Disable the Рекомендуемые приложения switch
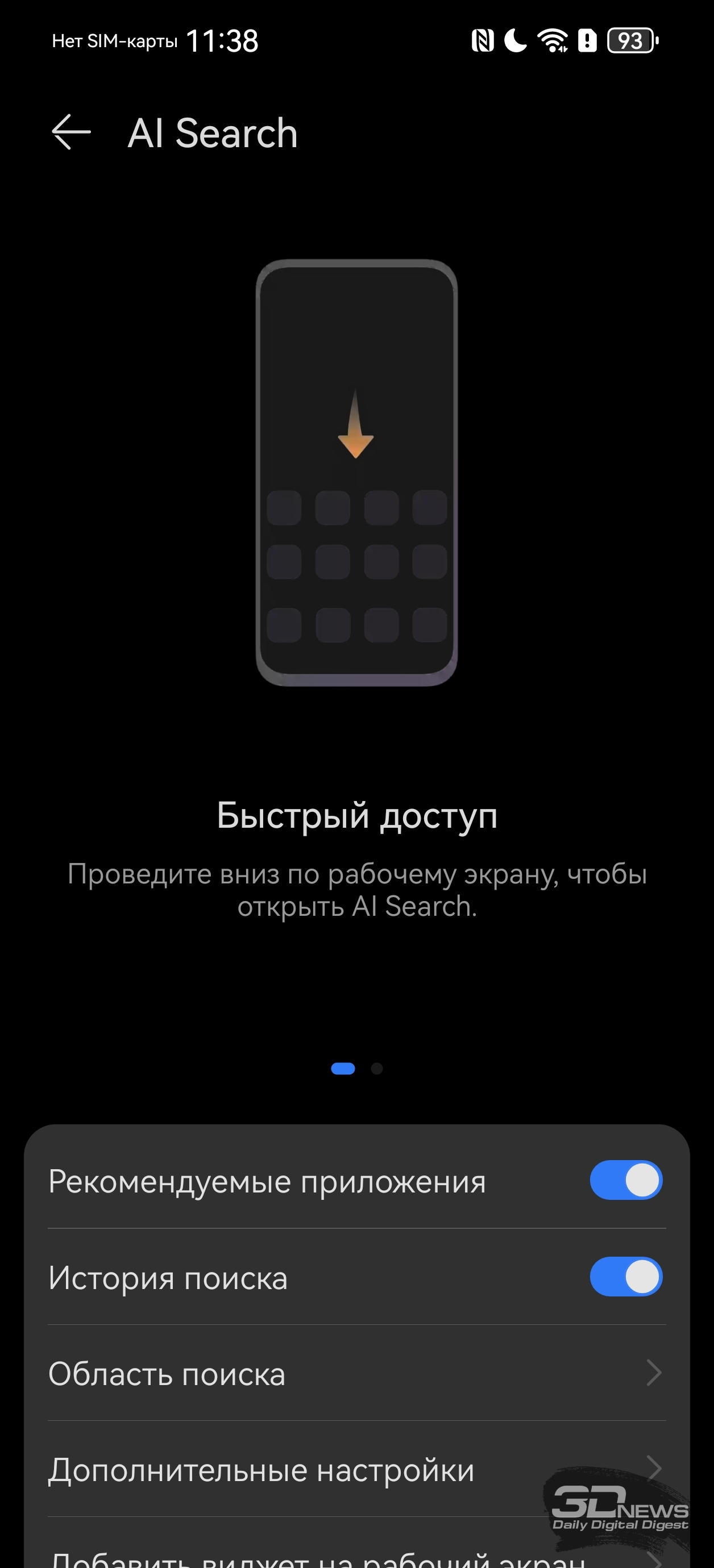 pos(626,1179)
